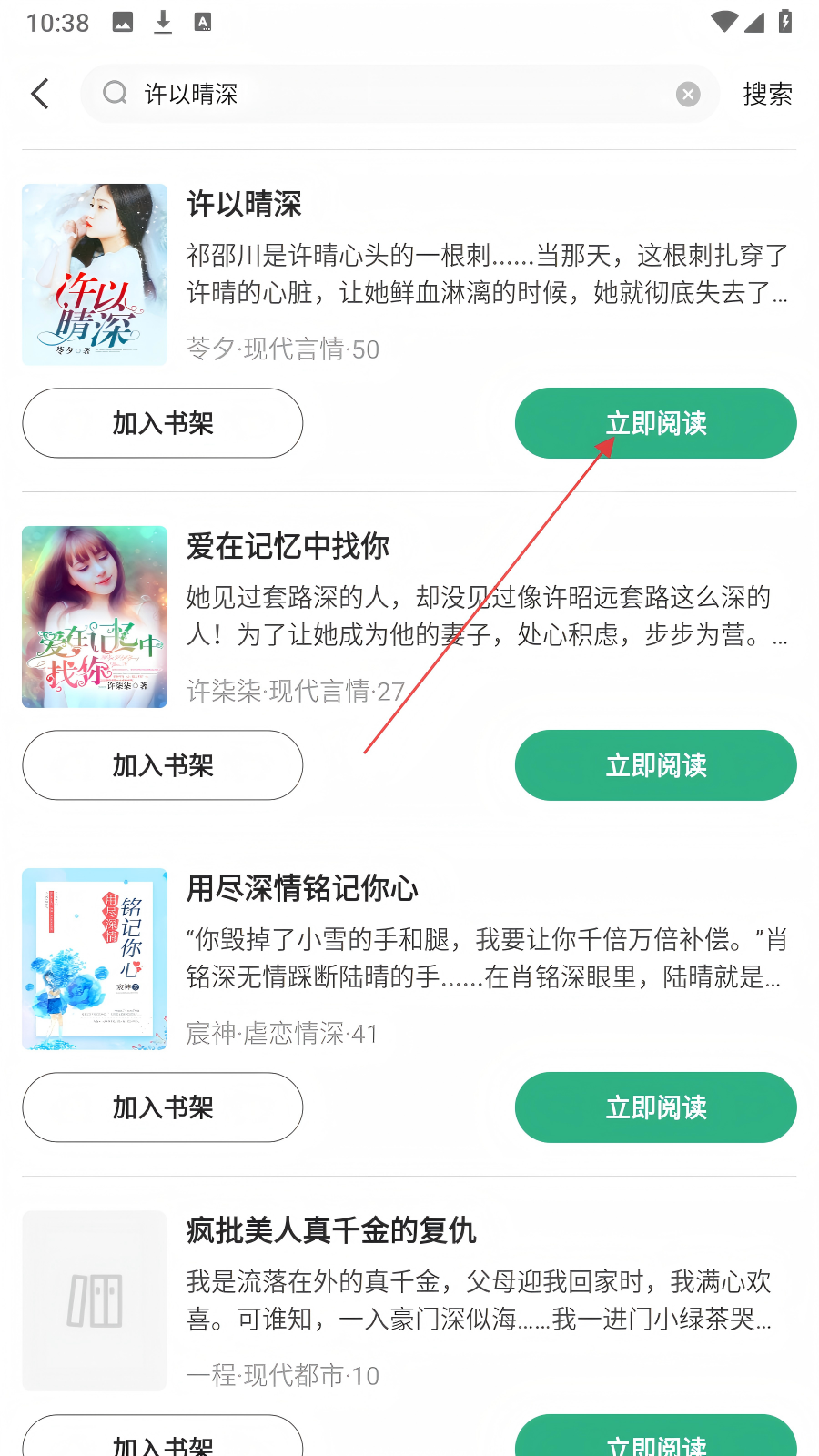
Task: Open the book 疯批美人真千金的复仇
Action: tap(331, 1231)
